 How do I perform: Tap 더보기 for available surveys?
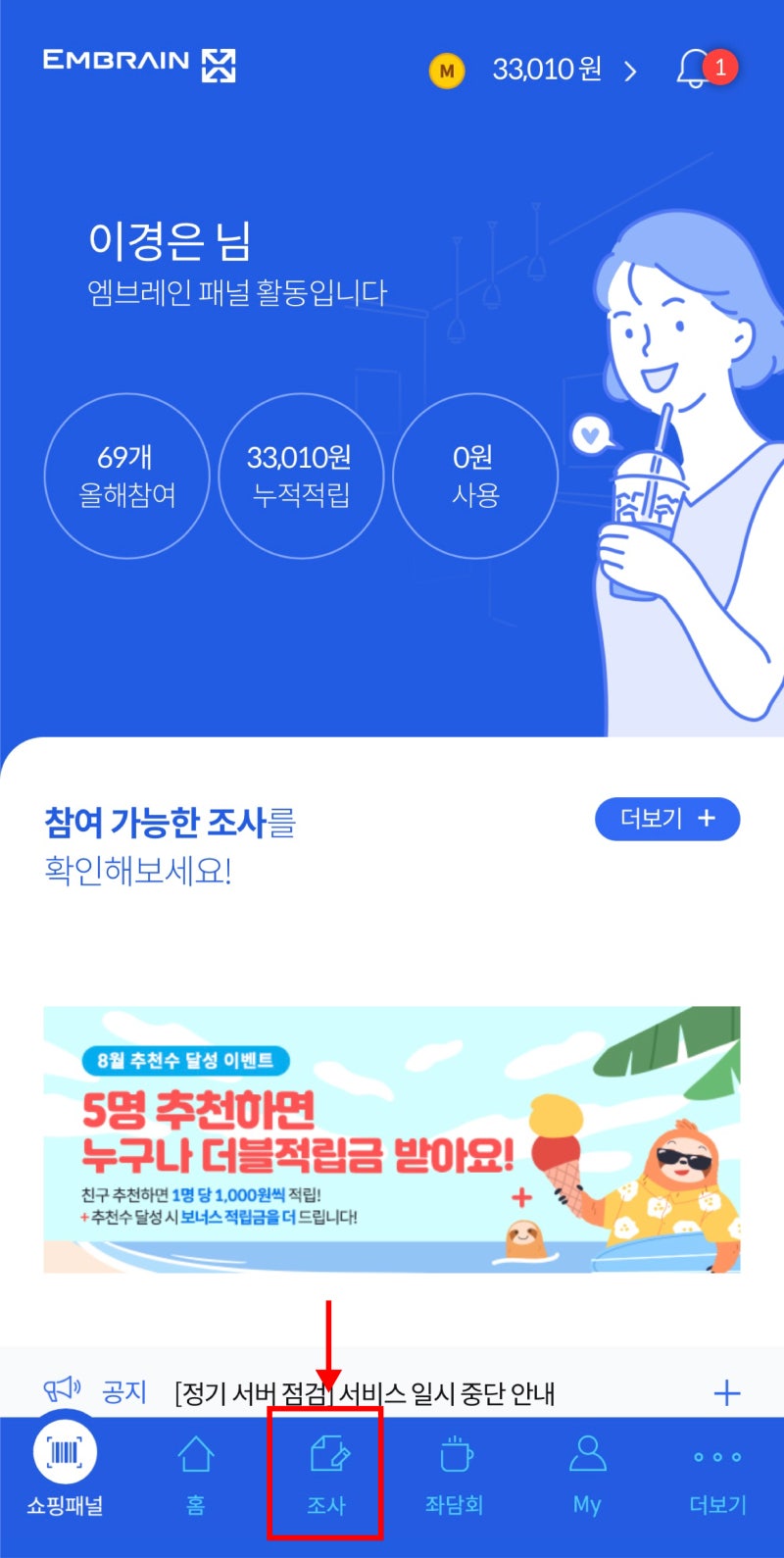click(x=667, y=819)
